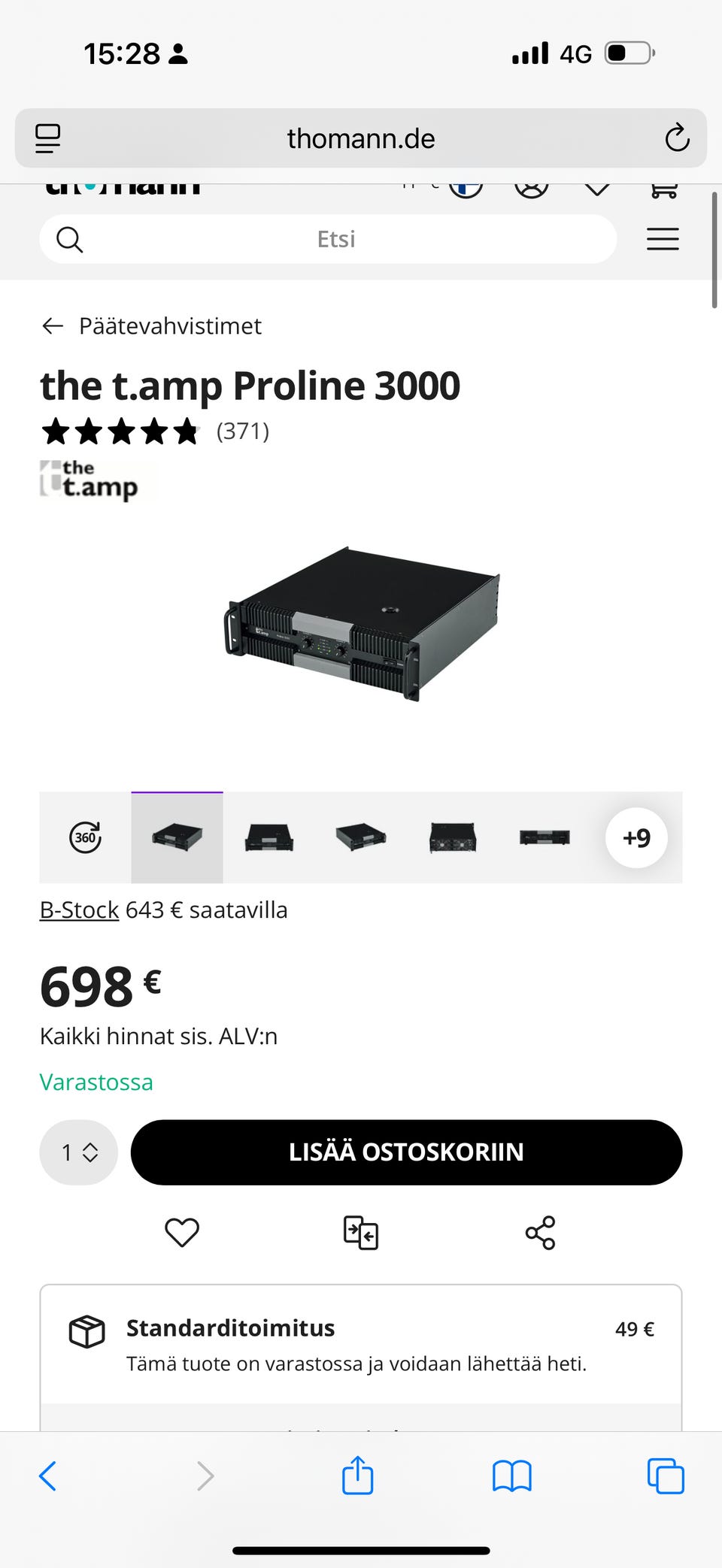Reload the thomann.de page
This screenshot has width=722, height=1568.
point(677,138)
